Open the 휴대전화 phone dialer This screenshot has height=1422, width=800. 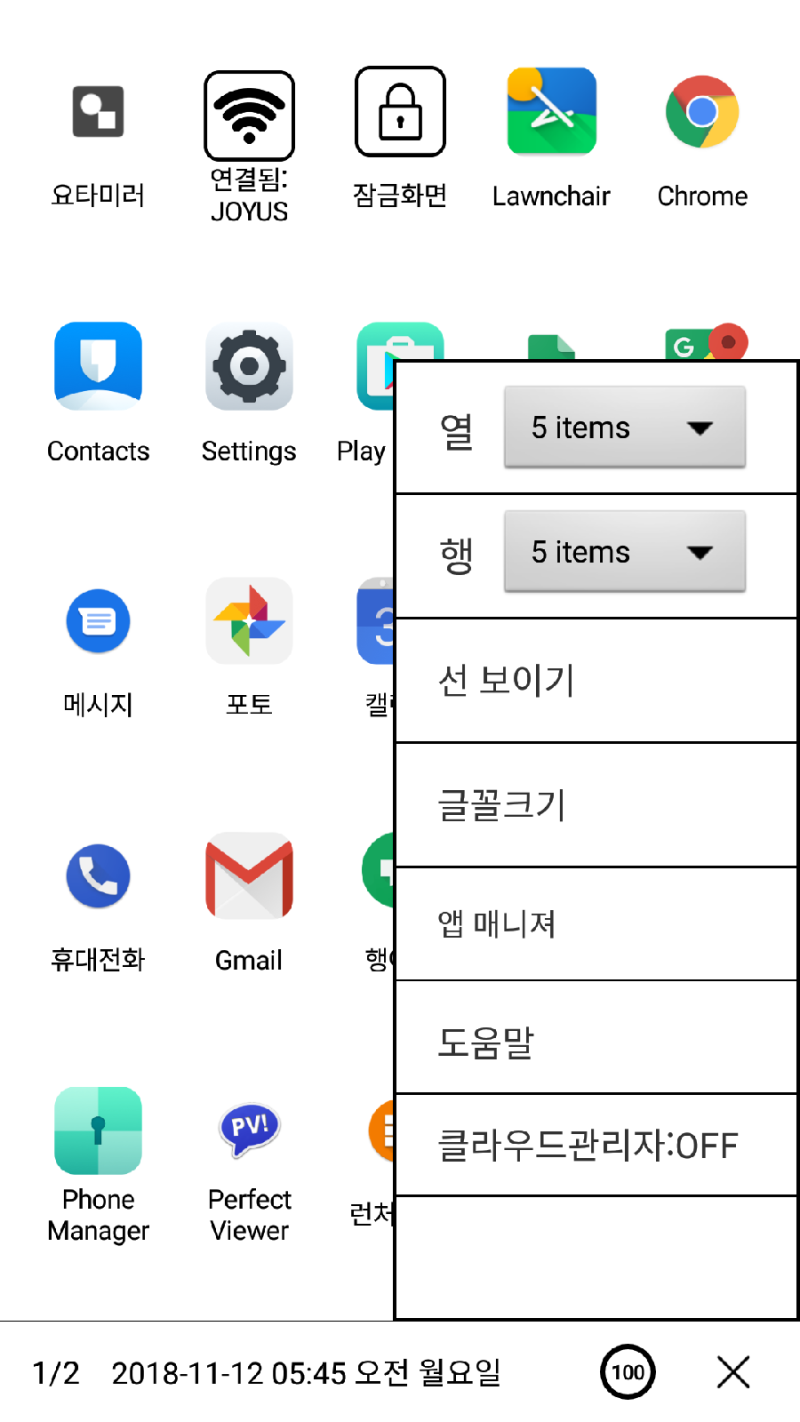tap(97, 876)
